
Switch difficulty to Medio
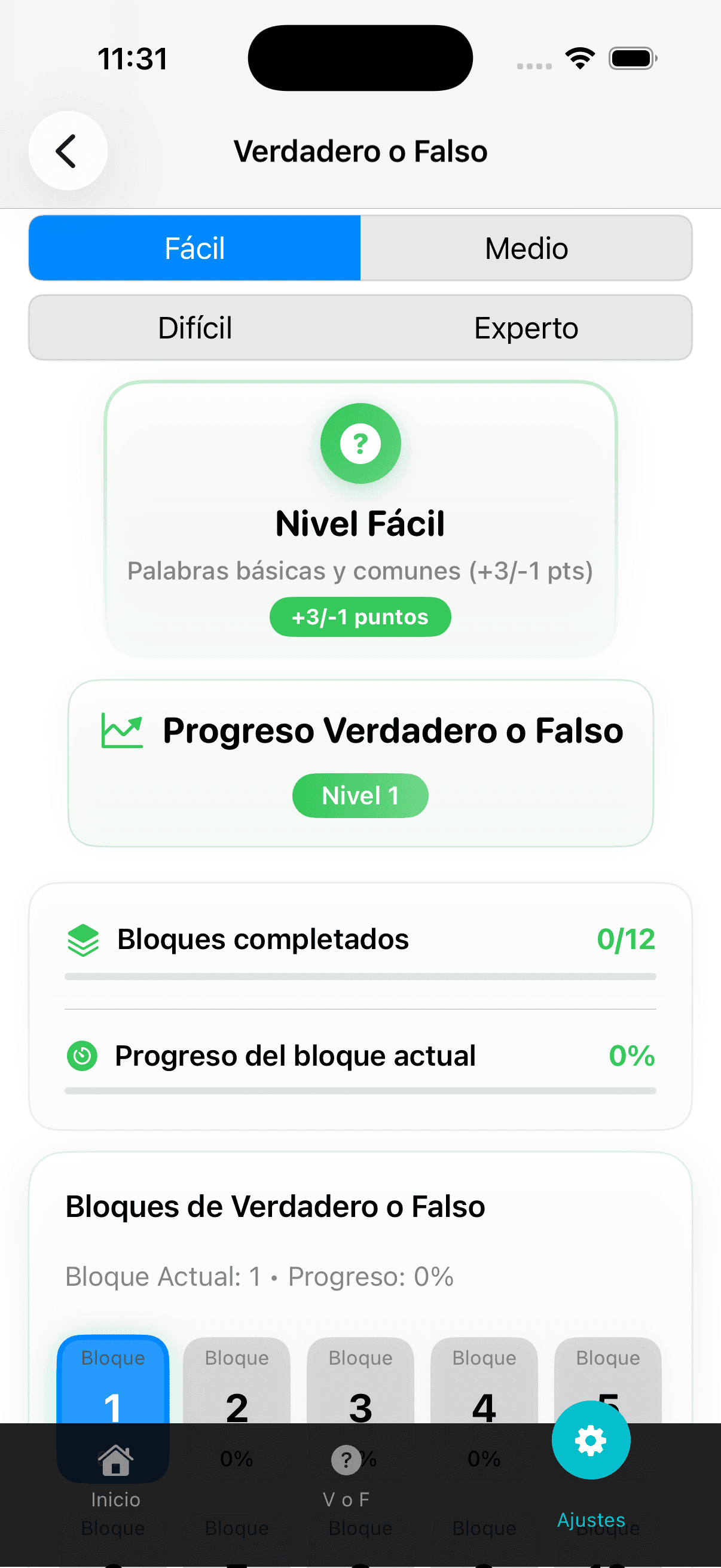tap(526, 248)
